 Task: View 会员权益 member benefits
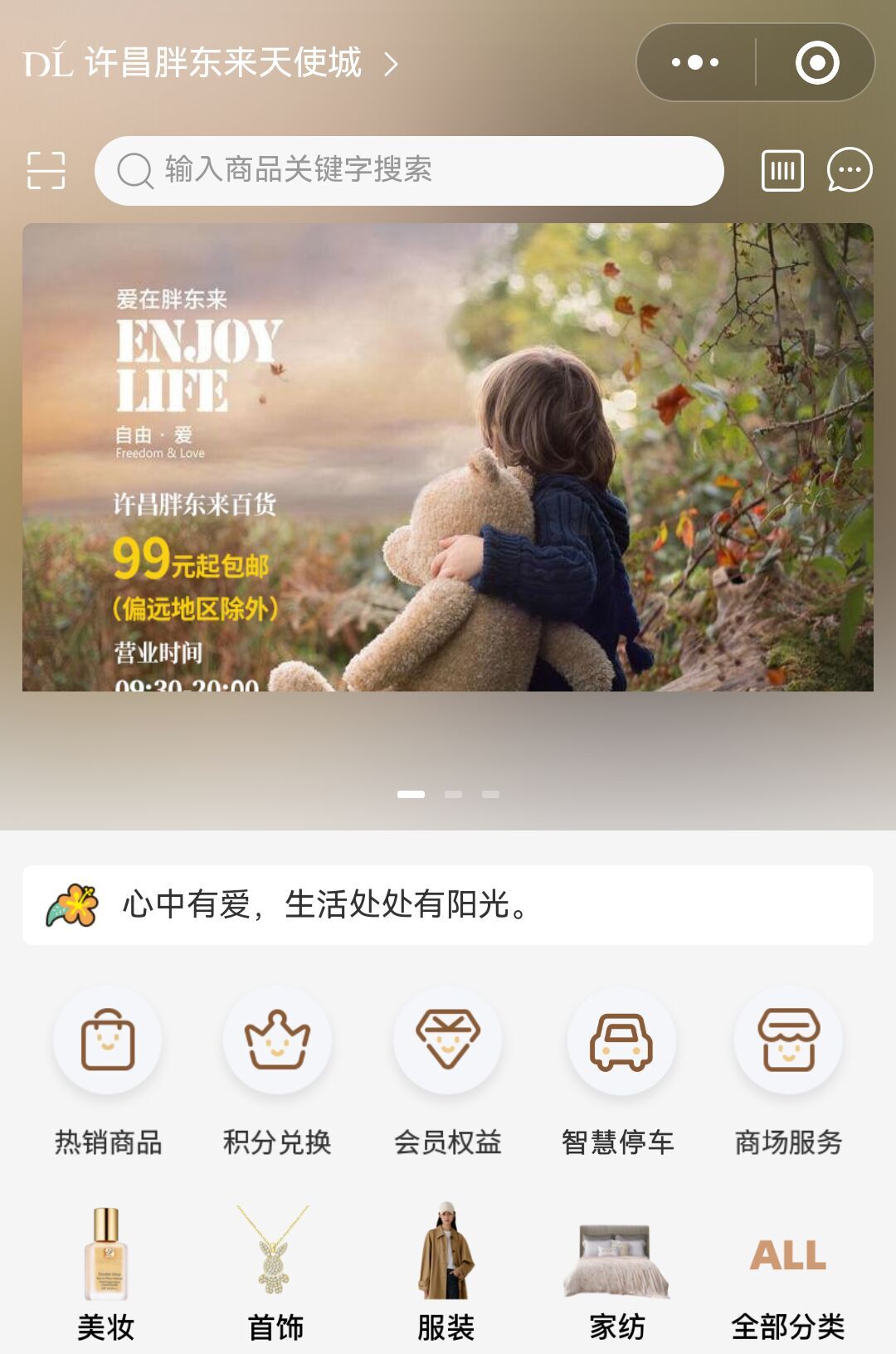coord(448,1070)
